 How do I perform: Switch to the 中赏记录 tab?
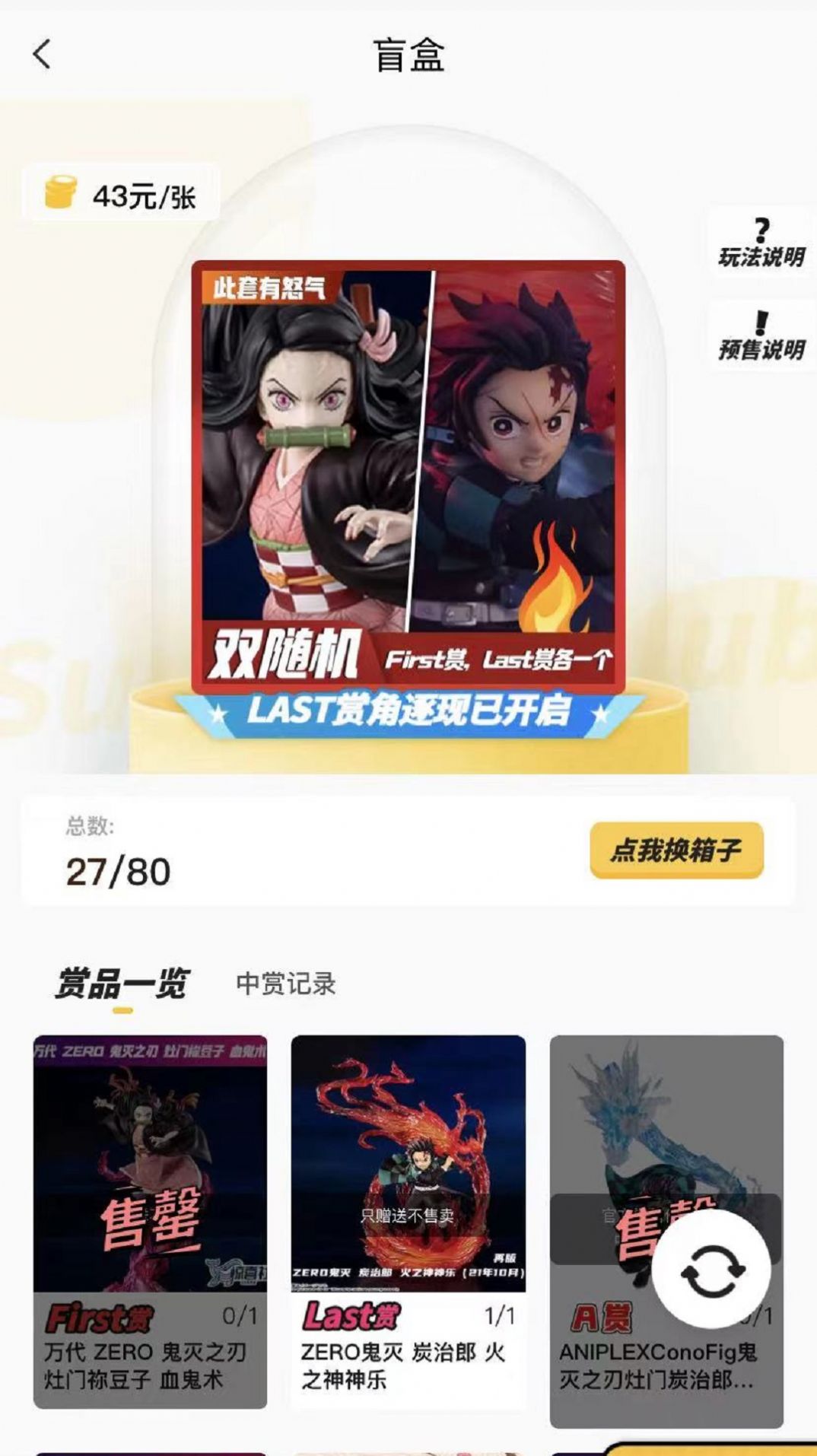tap(286, 984)
